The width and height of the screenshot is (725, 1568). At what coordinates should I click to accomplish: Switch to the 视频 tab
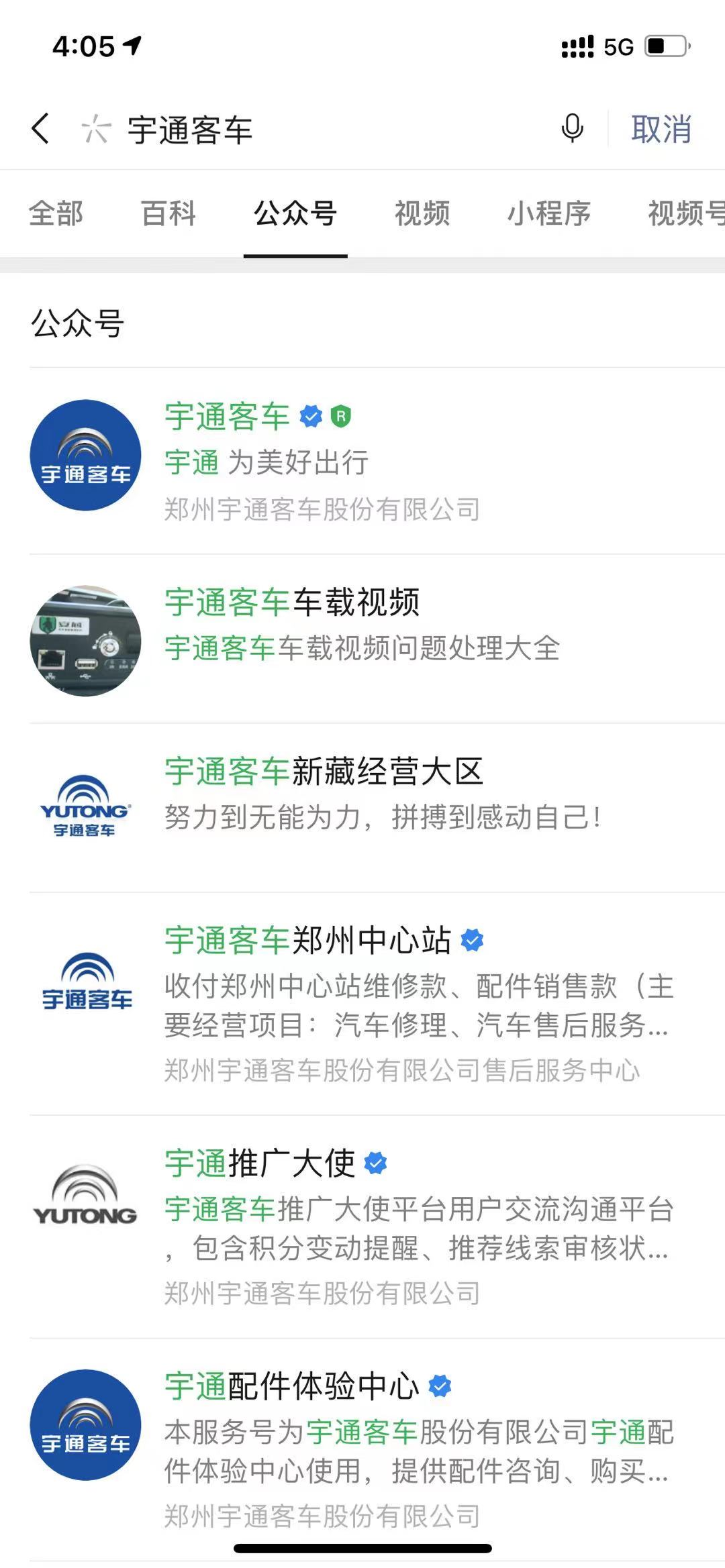[x=422, y=214]
